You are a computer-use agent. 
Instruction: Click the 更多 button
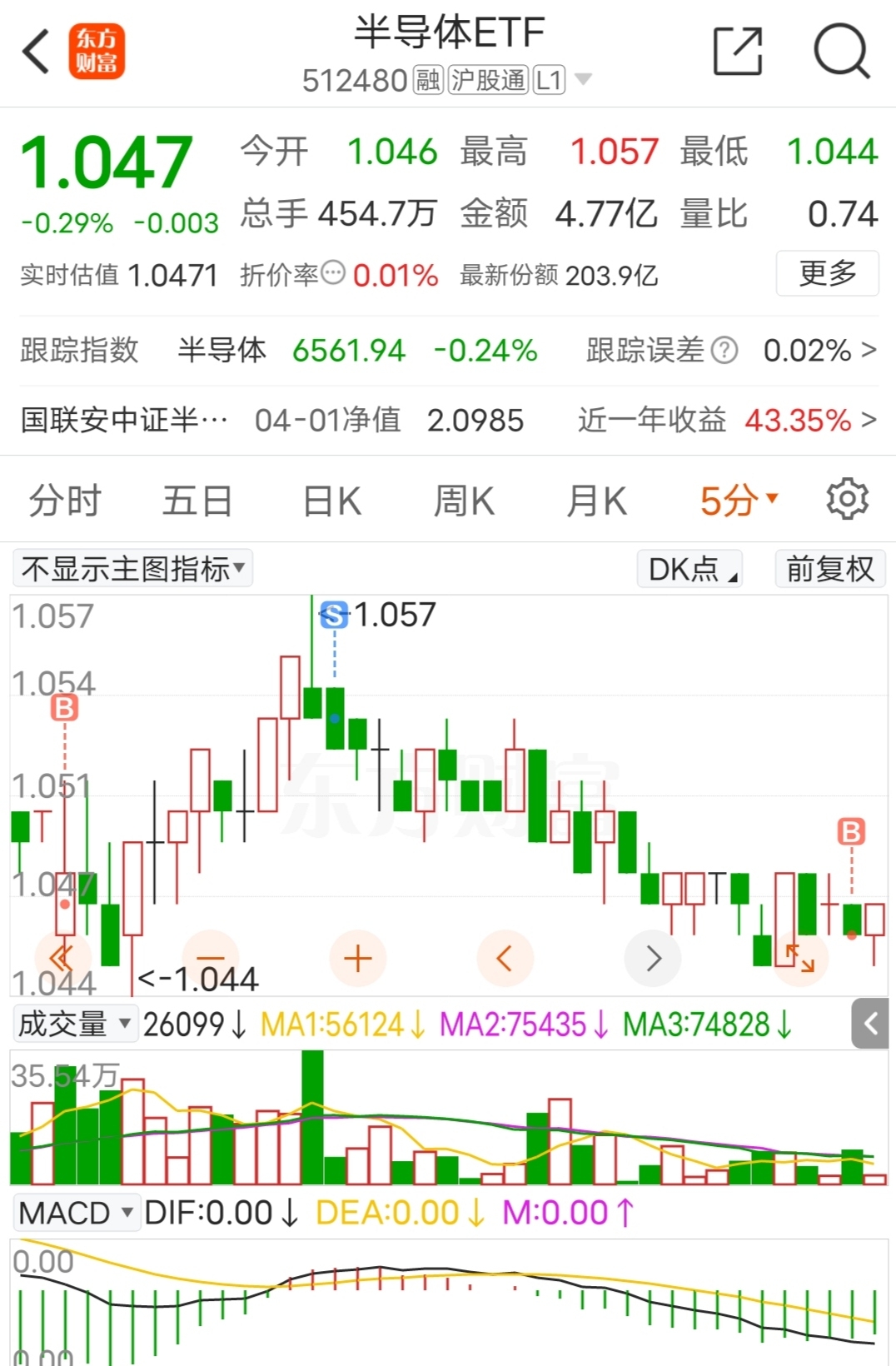[827, 274]
